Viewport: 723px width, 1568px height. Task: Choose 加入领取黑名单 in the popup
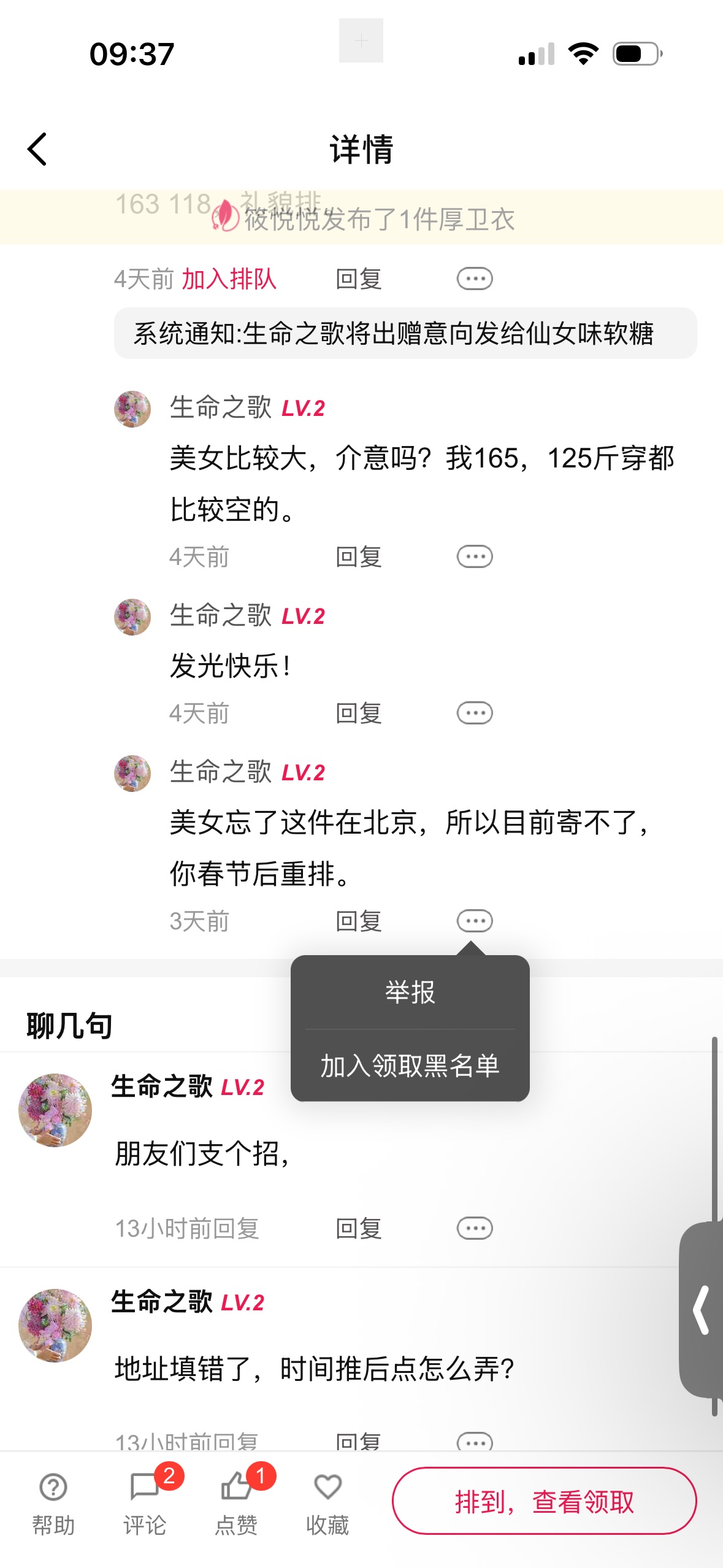point(410,1066)
